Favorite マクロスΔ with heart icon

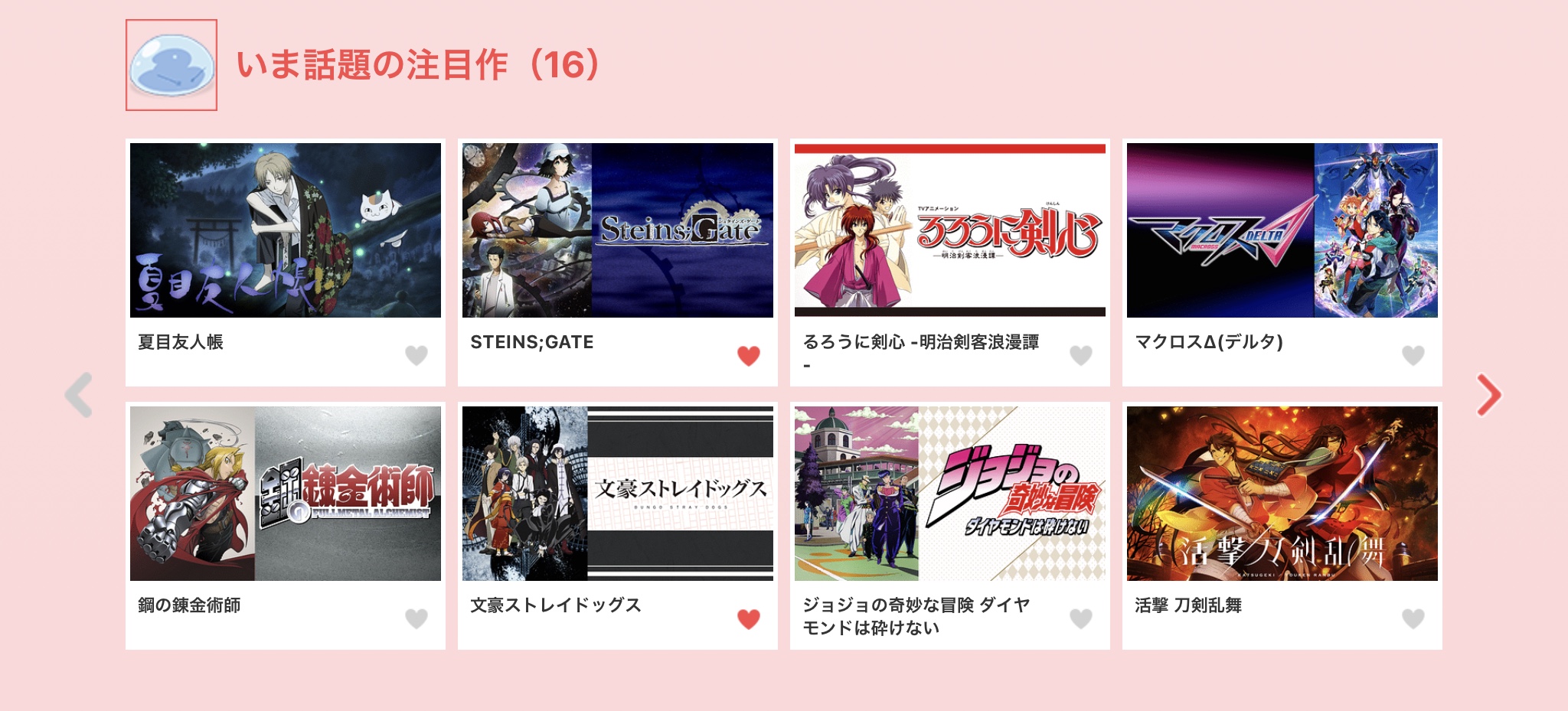coord(1413,355)
